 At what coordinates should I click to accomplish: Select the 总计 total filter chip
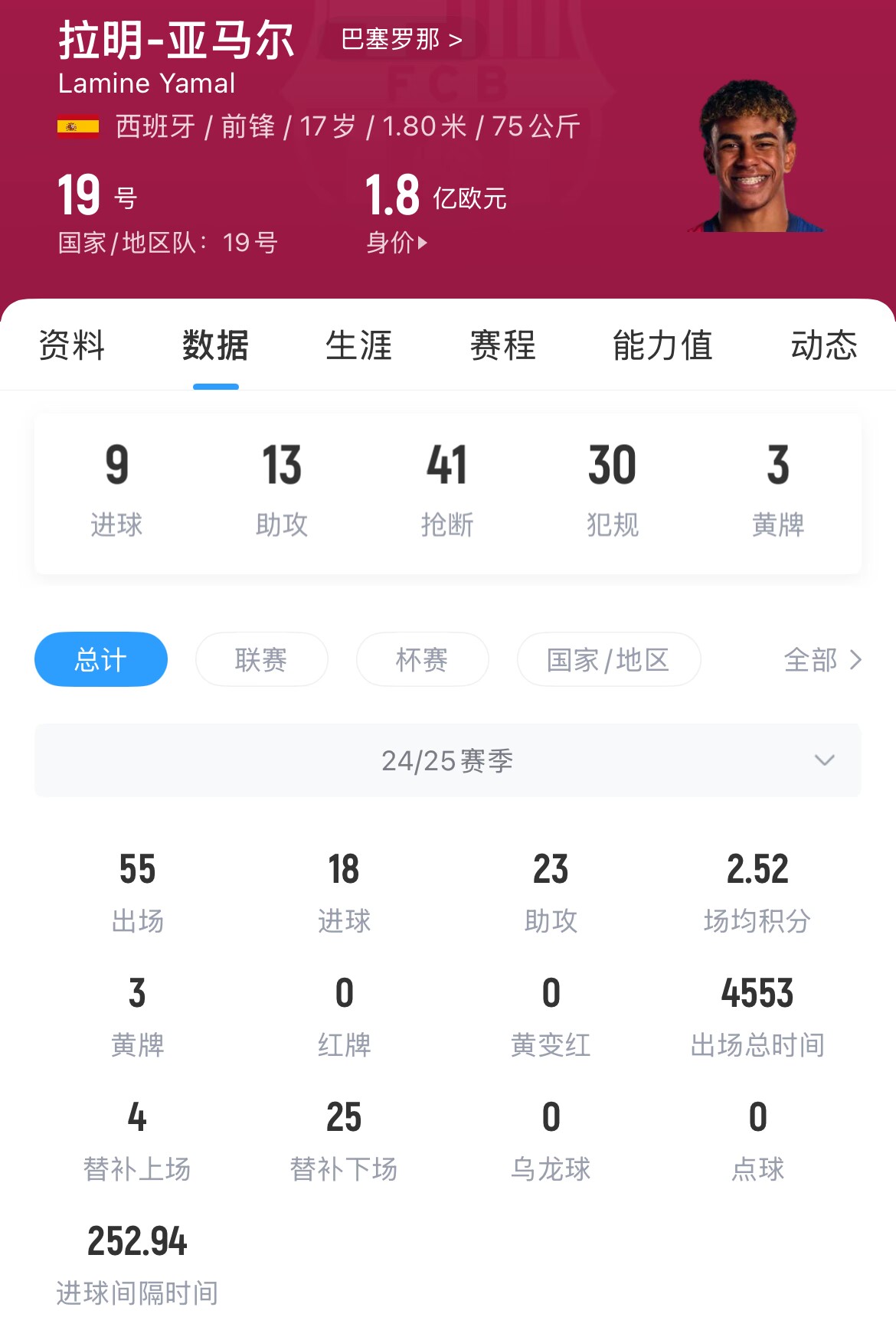pyautogui.click(x=101, y=659)
